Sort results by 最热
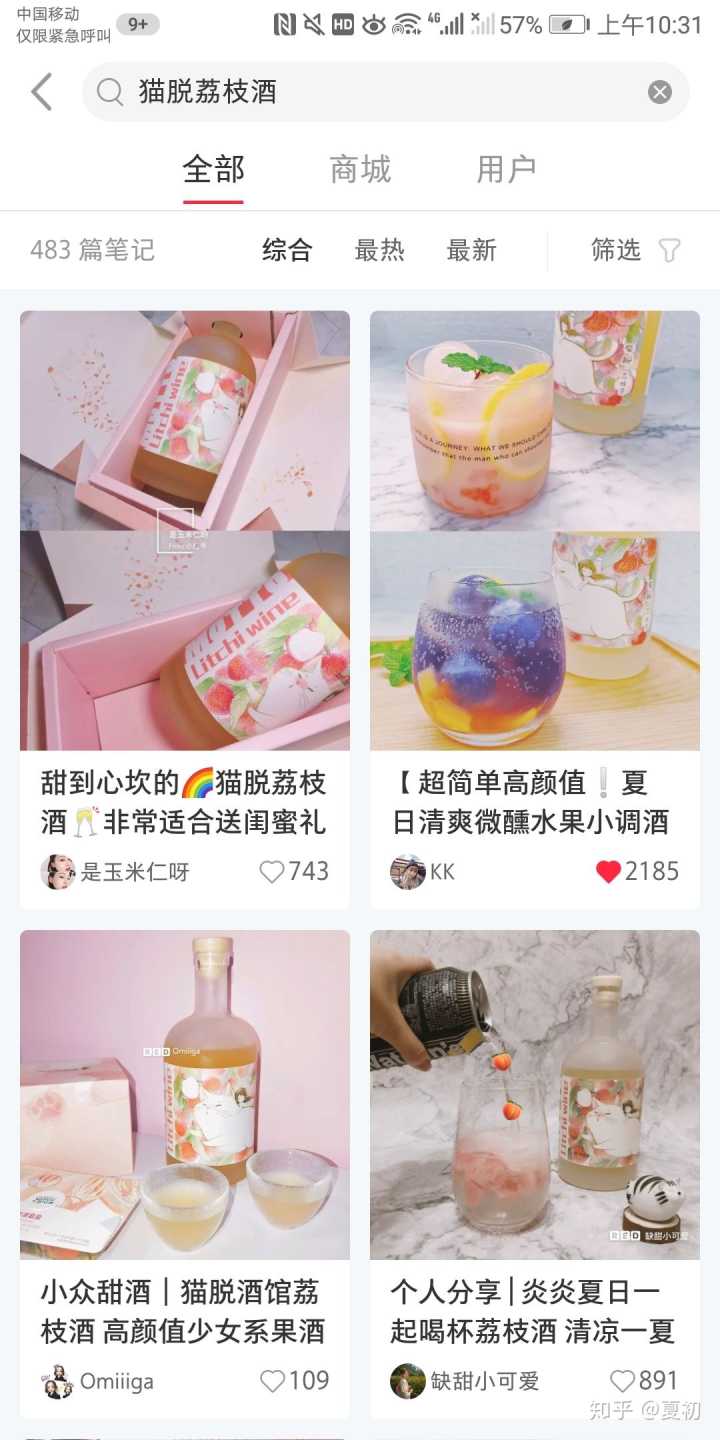 (379, 250)
